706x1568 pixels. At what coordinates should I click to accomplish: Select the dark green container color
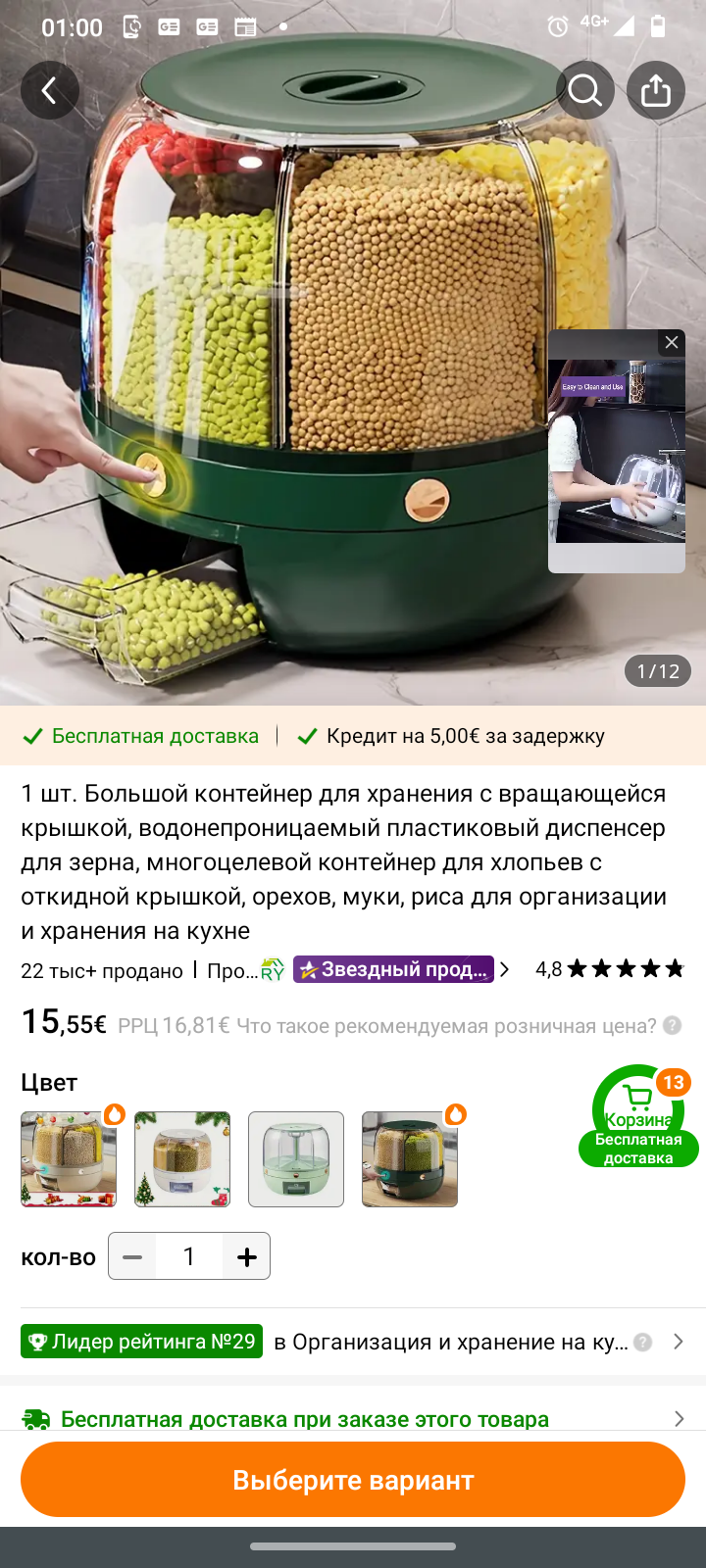point(410,1158)
